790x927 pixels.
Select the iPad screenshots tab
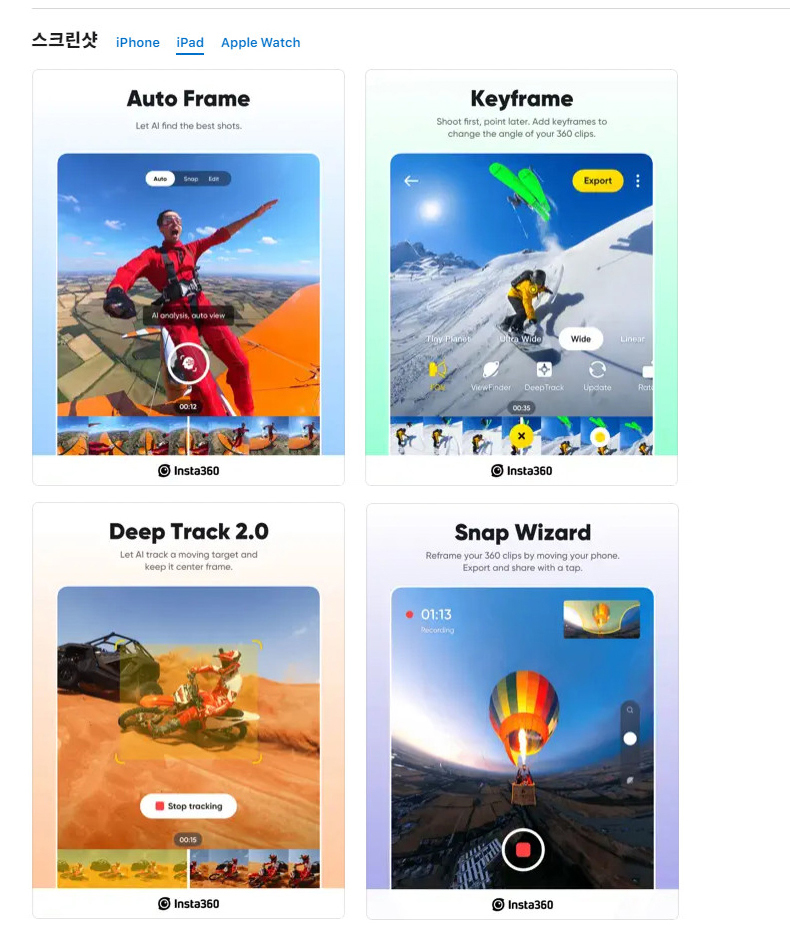coord(190,42)
